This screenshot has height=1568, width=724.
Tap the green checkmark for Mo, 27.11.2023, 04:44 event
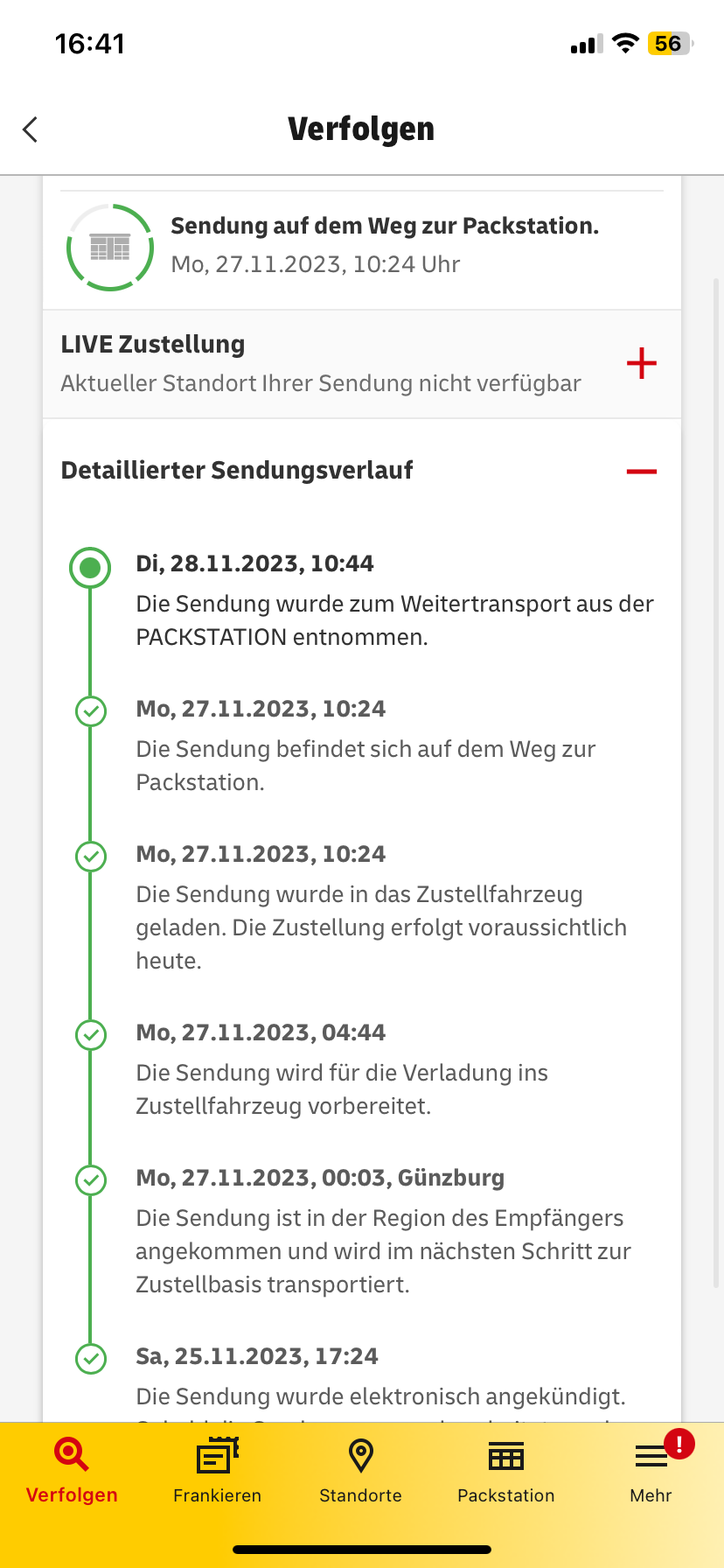point(91,1034)
